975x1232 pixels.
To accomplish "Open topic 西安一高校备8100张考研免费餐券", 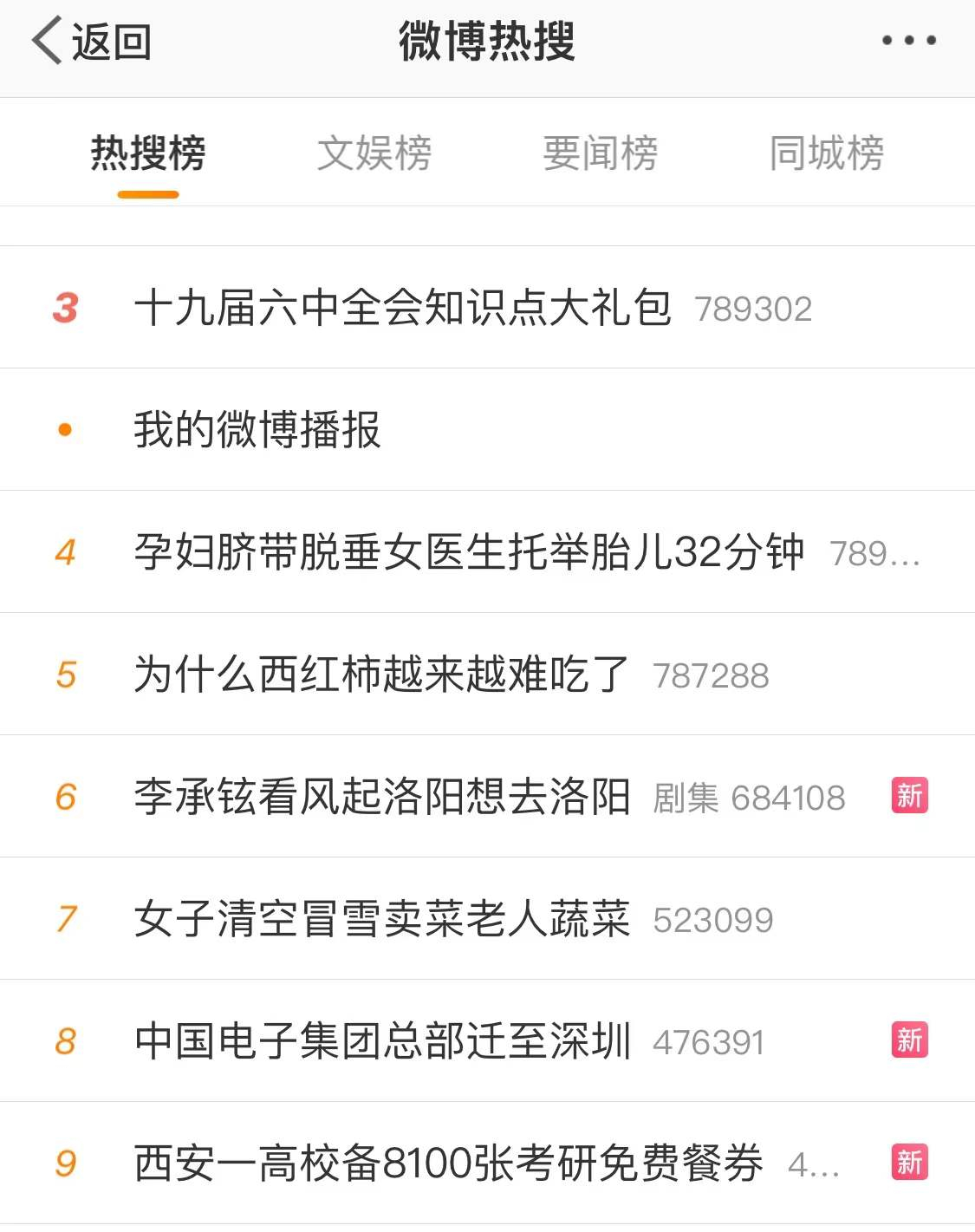I will 448,1164.
